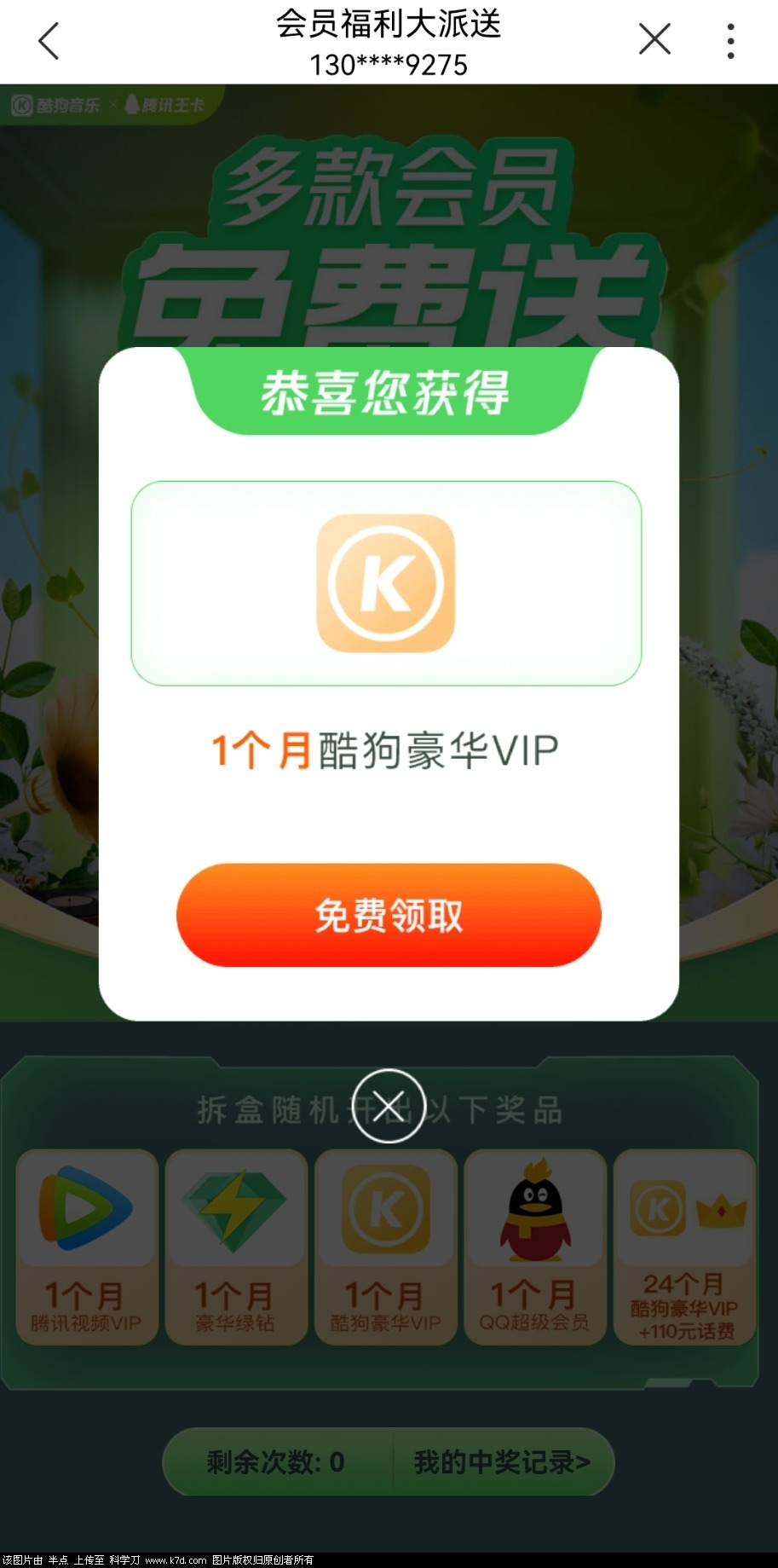Open the three-dot overflow menu
The height and width of the screenshot is (1568, 778).
(x=730, y=39)
